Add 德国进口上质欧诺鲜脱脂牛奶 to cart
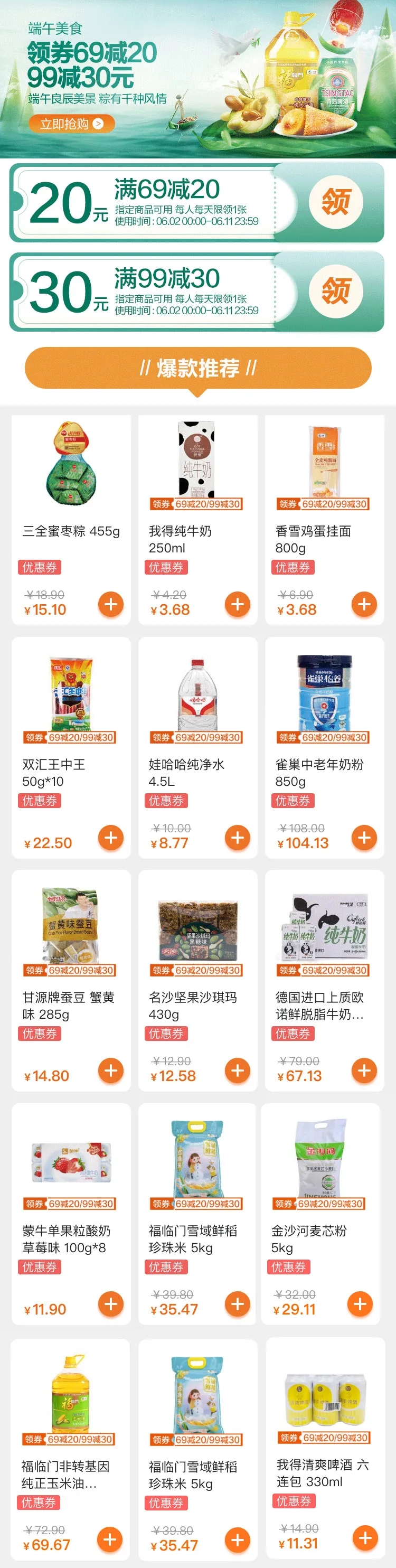Image resolution: width=396 pixels, height=1568 pixels. tap(364, 1071)
